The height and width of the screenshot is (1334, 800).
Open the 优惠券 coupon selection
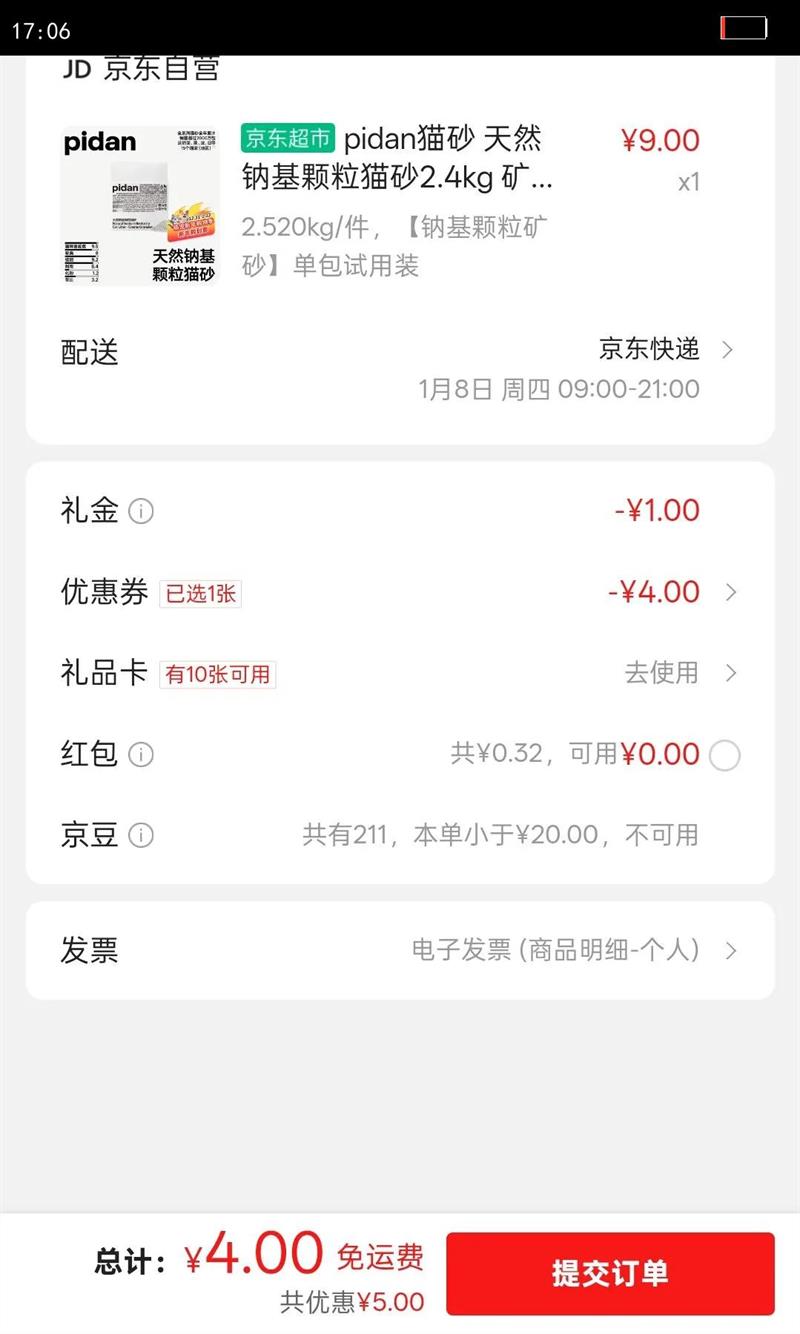pos(400,592)
